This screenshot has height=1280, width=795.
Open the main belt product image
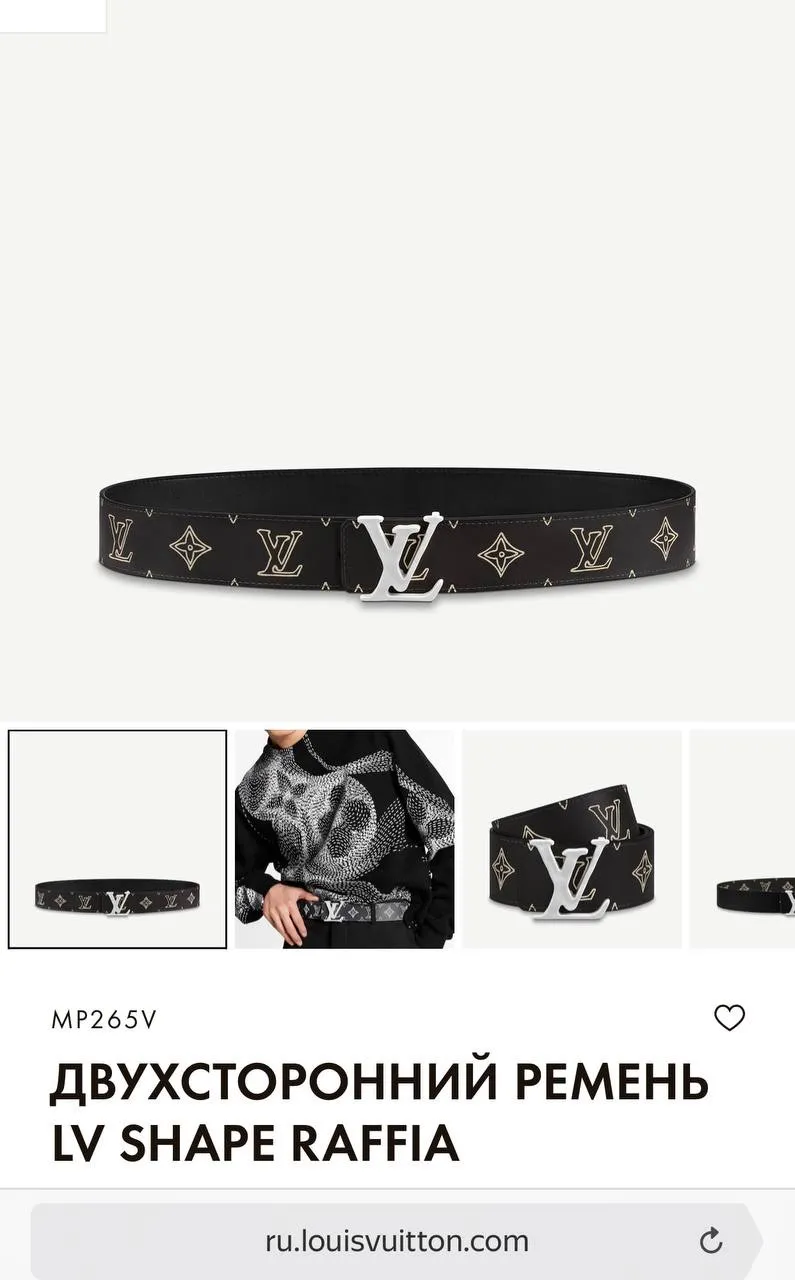[397, 540]
